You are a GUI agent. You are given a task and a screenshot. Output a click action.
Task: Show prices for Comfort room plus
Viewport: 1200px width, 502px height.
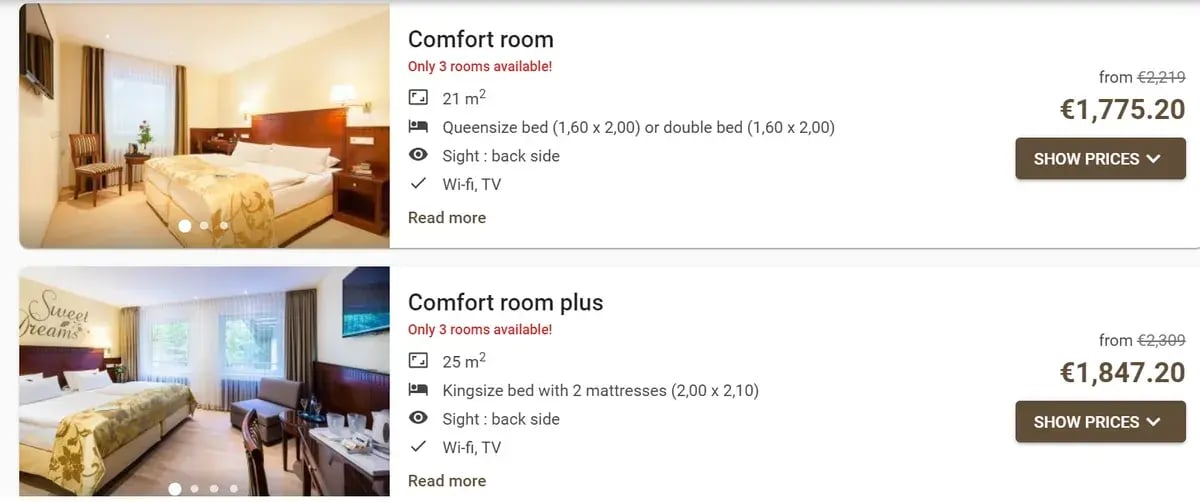(x=1100, y=422)
